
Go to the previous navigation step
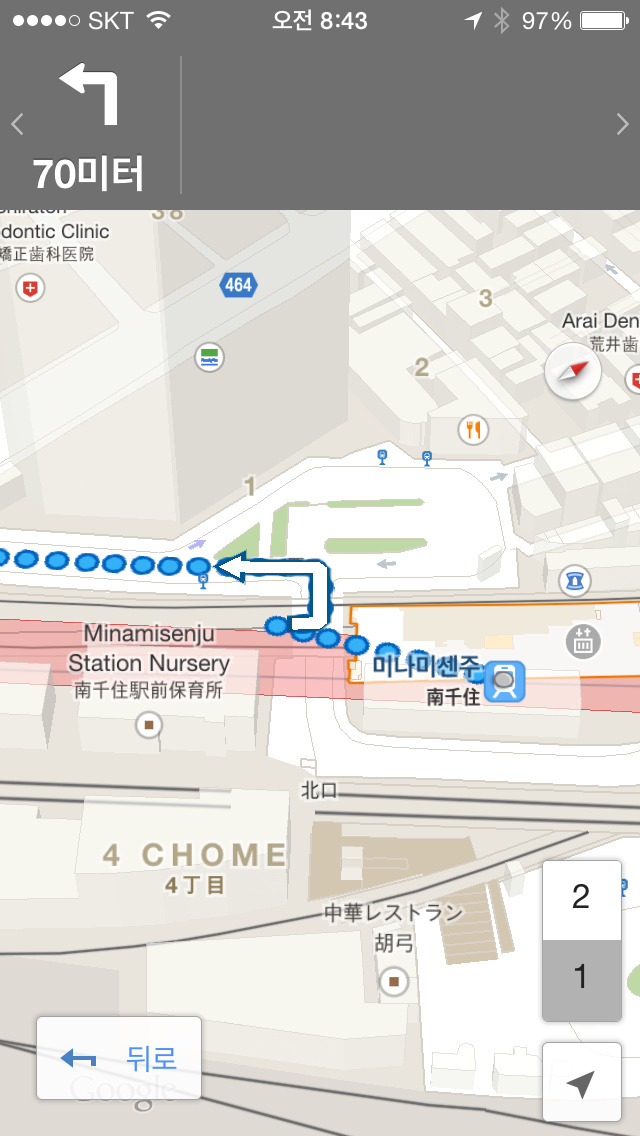point(17,125)
